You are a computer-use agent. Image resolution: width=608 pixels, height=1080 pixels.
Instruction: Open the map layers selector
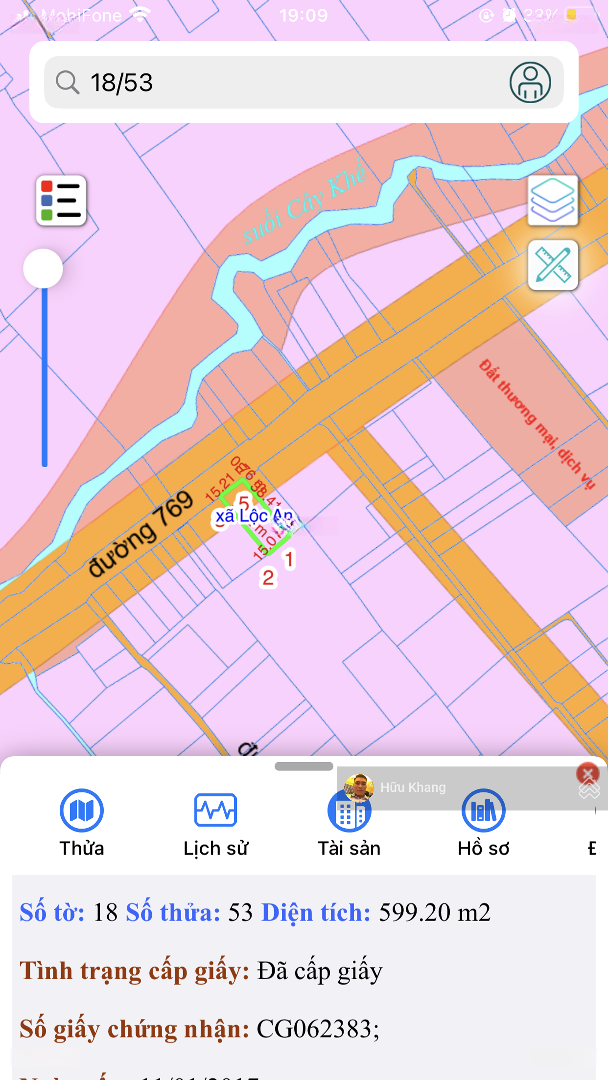click(553, 200)
